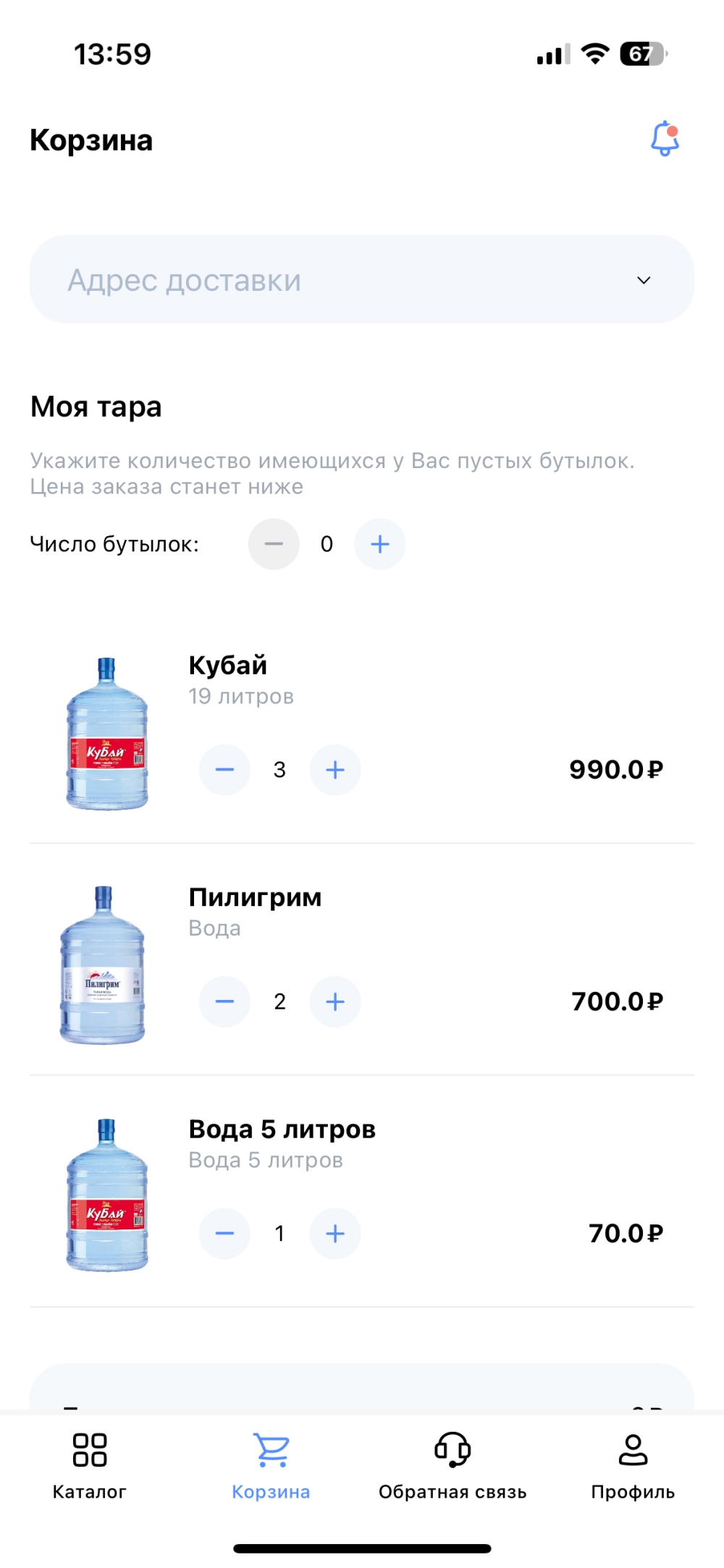Add one more Кубай 19 литров bottle
The height and width of the screenshot is (1568, 724).
335,770
